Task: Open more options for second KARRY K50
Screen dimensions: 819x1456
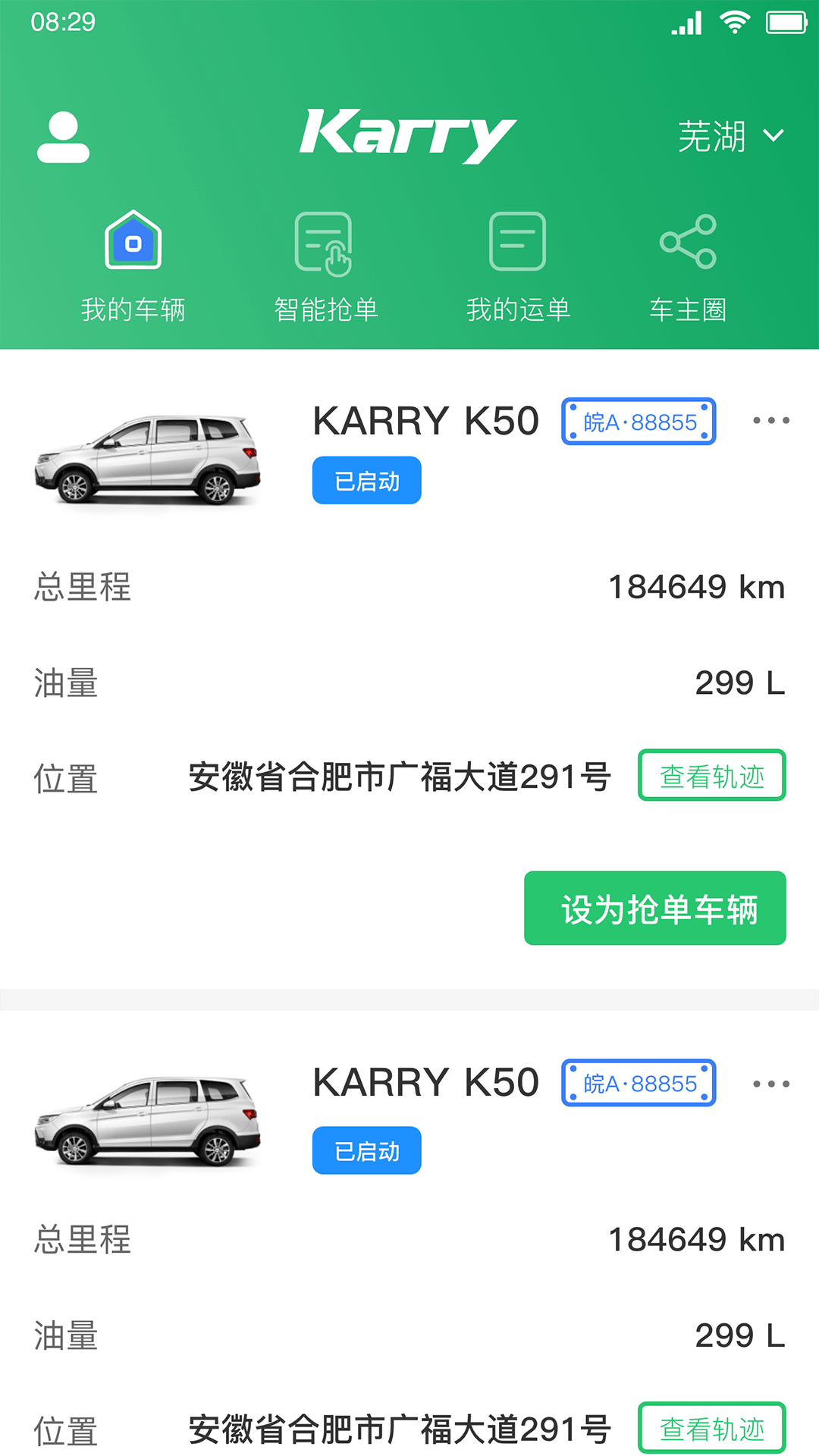Action: pyautogui.click(x=772, y=1083)
